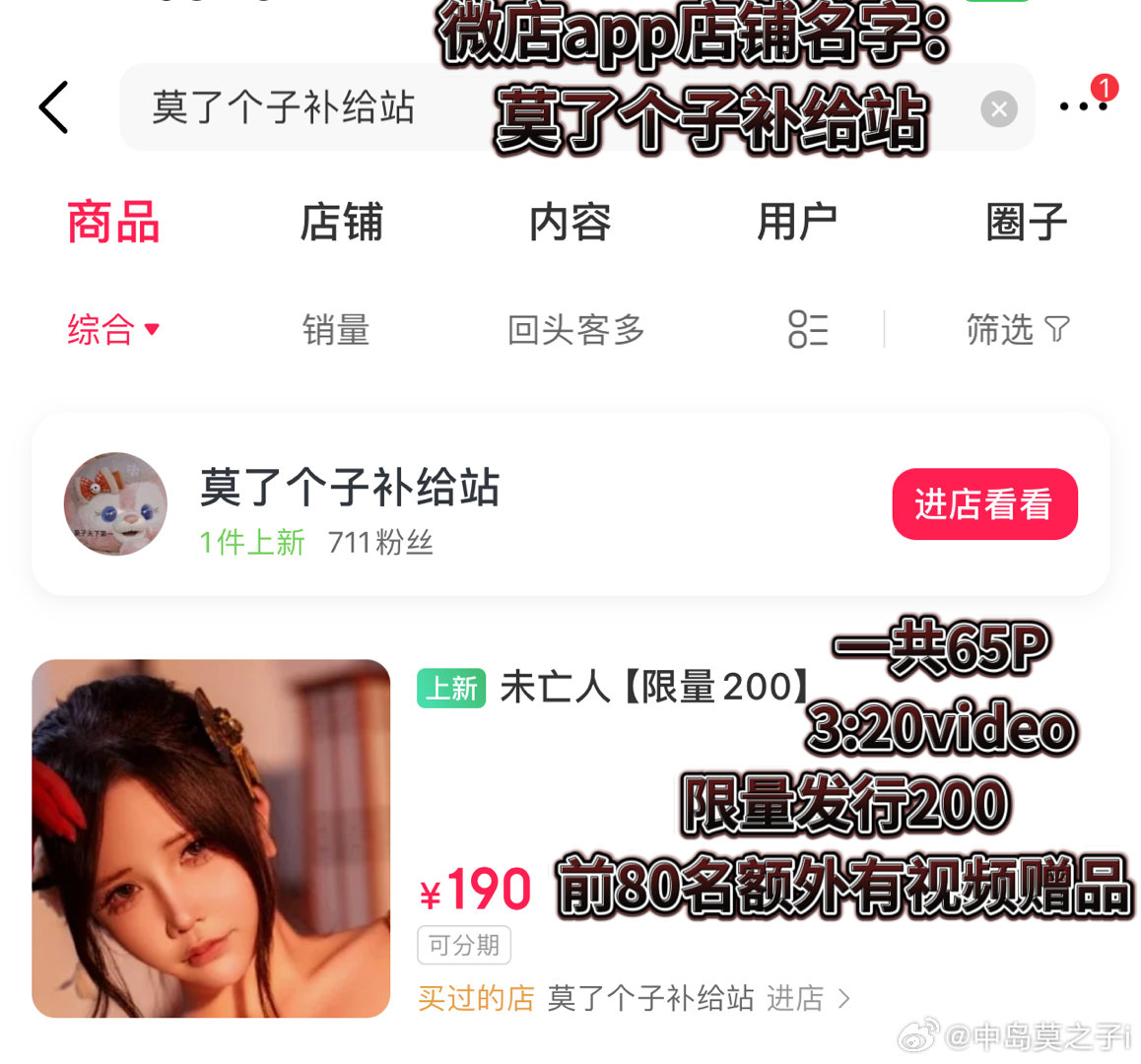Tap the 进店 link under the product
The height and width of the screenshot is (1064, 1141).
pyautogui.click(x=808, y=998)
